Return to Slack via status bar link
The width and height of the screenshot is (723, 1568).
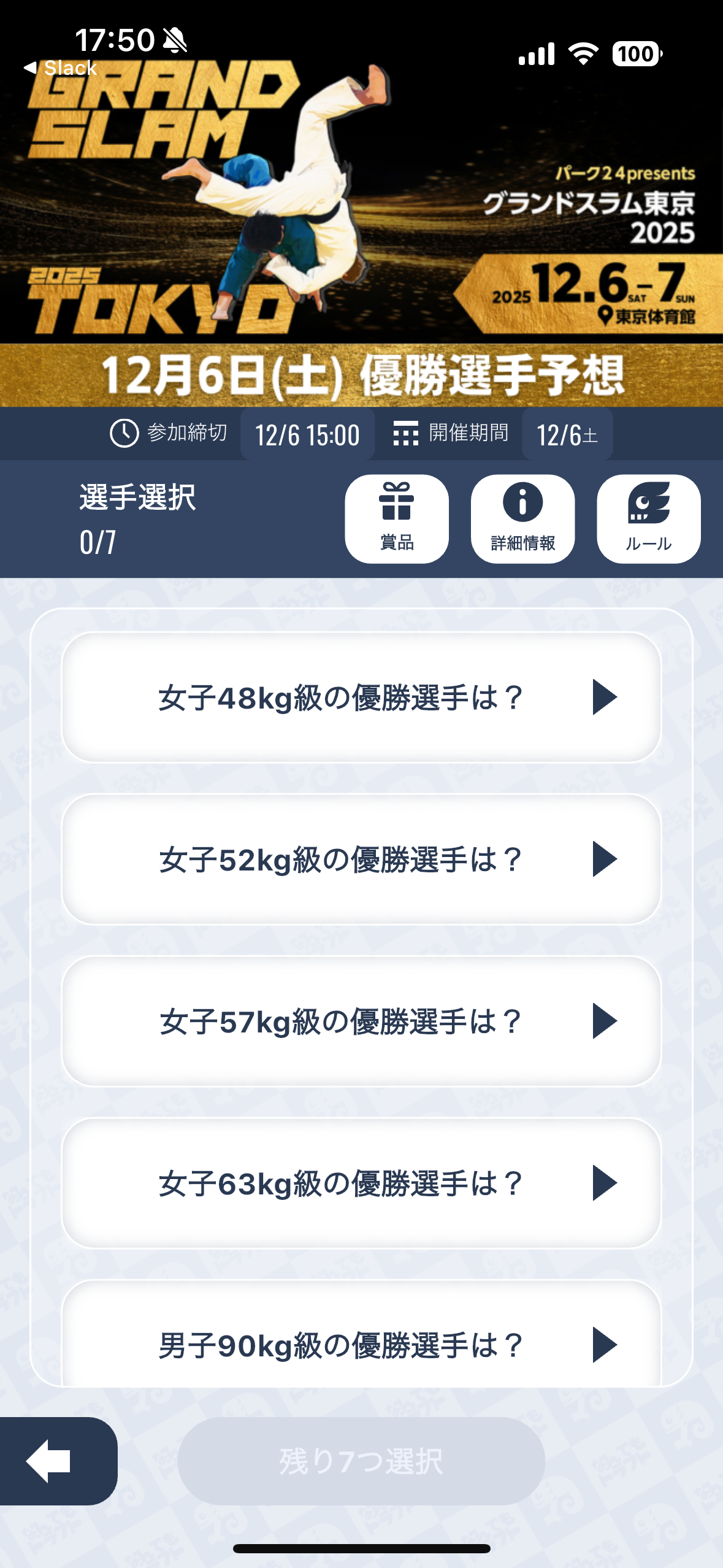pos(61,68)
